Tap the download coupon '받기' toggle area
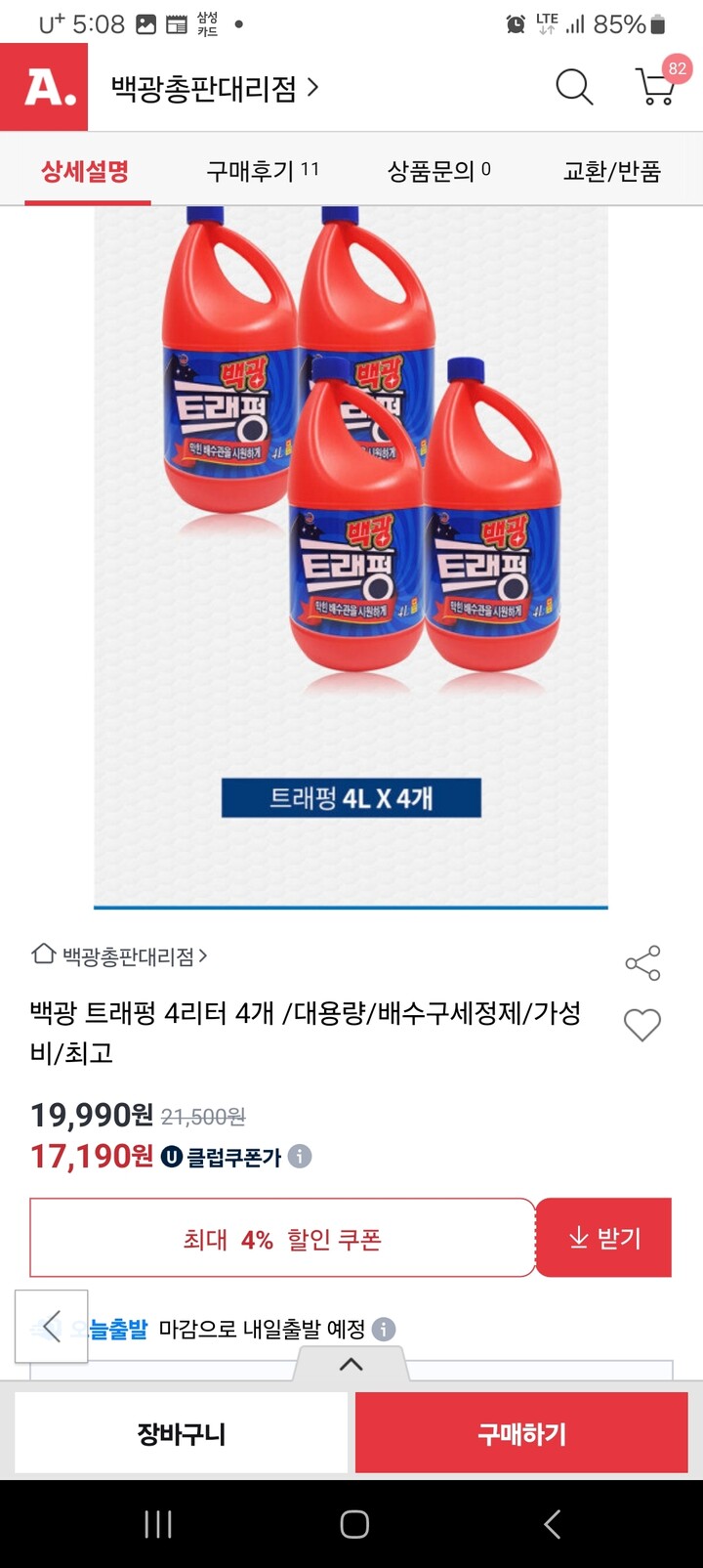 coord(603,1237)
